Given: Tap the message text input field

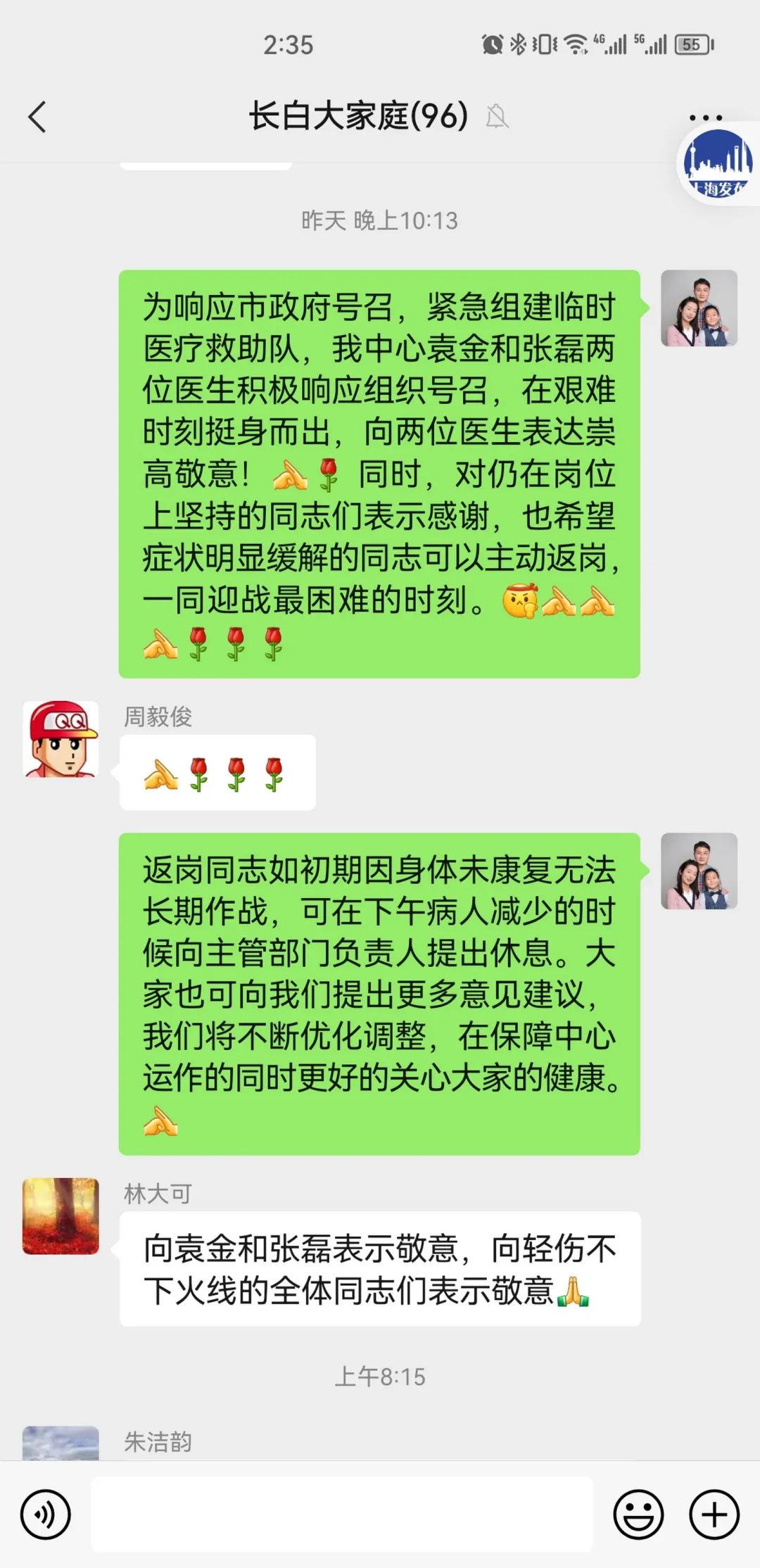Looking at the screenshot, I should coord(341,1514).
